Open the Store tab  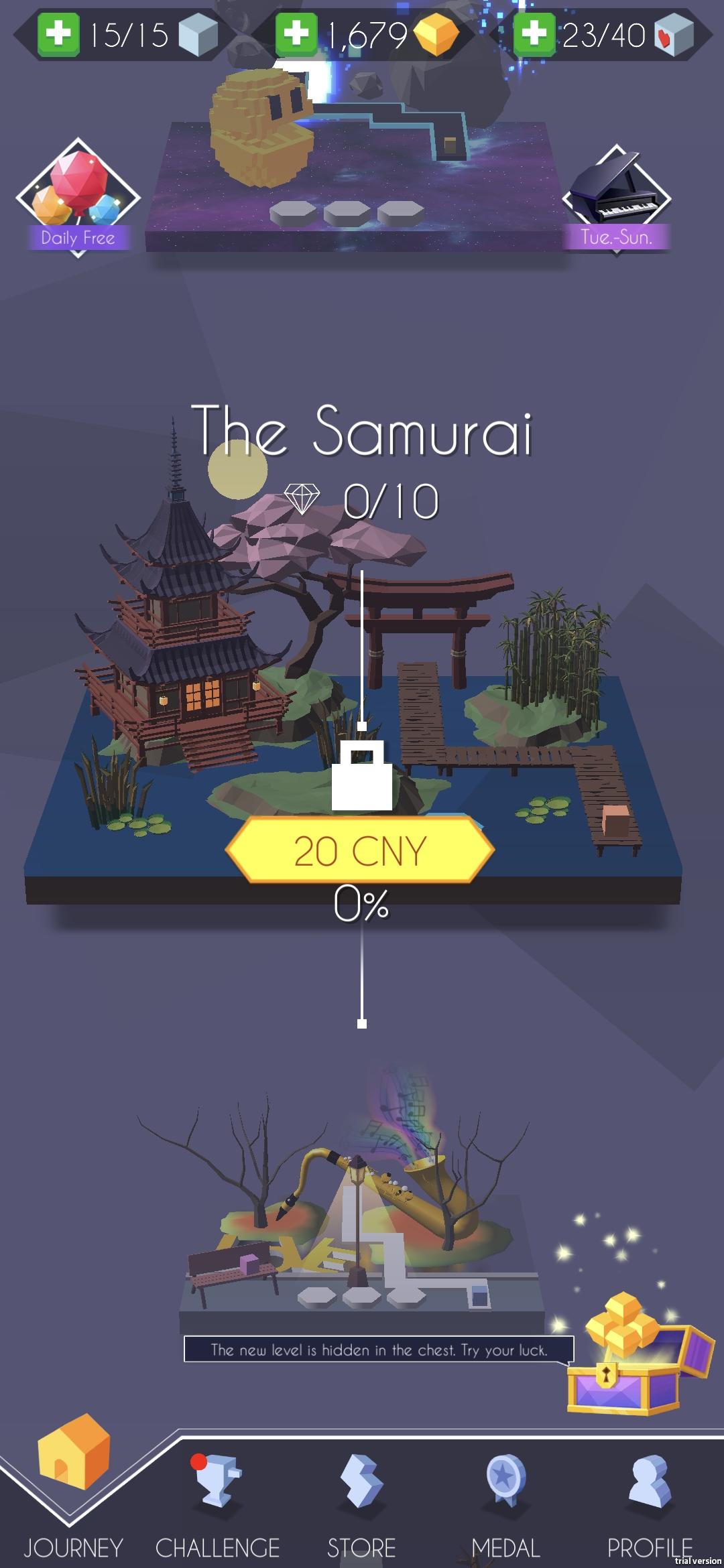pos(361,1501)
